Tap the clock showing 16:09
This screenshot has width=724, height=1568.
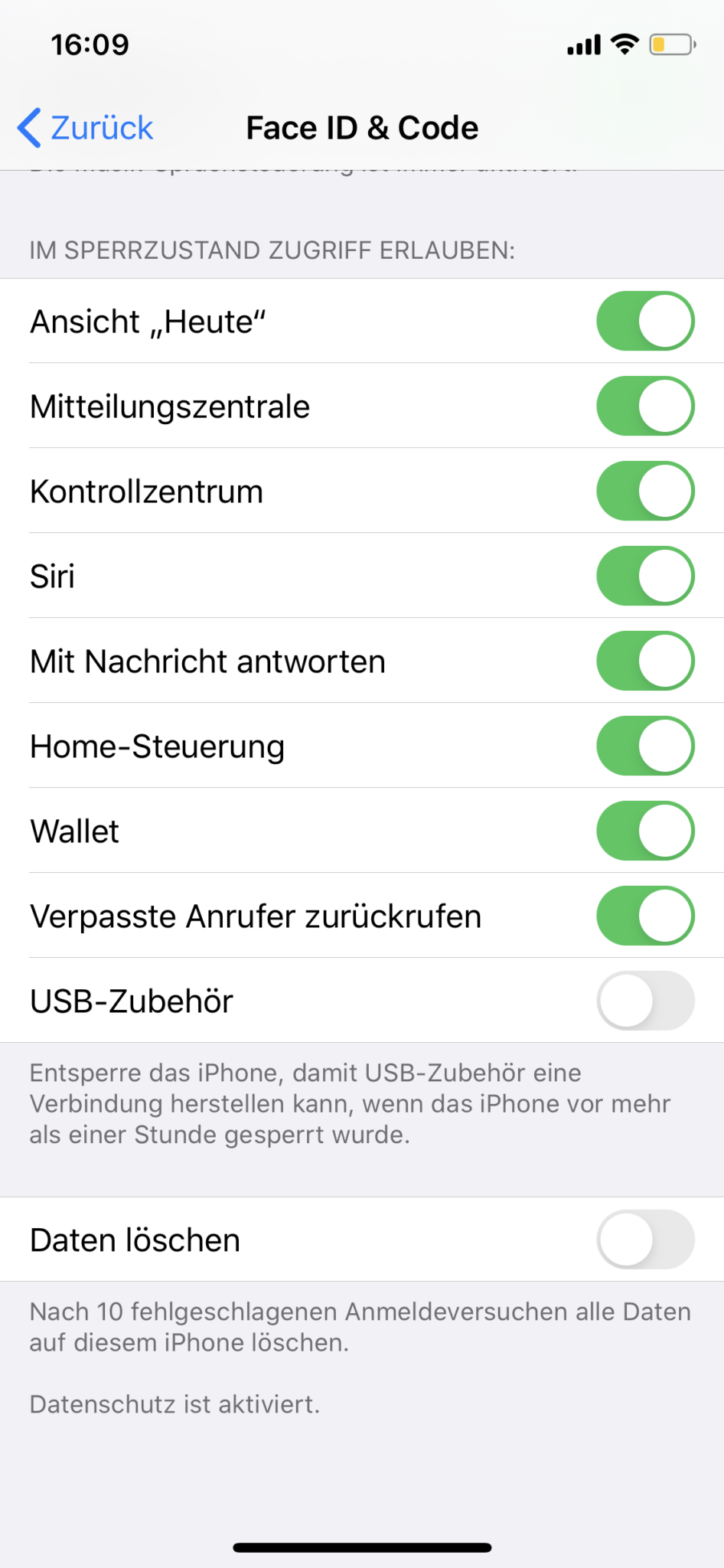(90, 44)
